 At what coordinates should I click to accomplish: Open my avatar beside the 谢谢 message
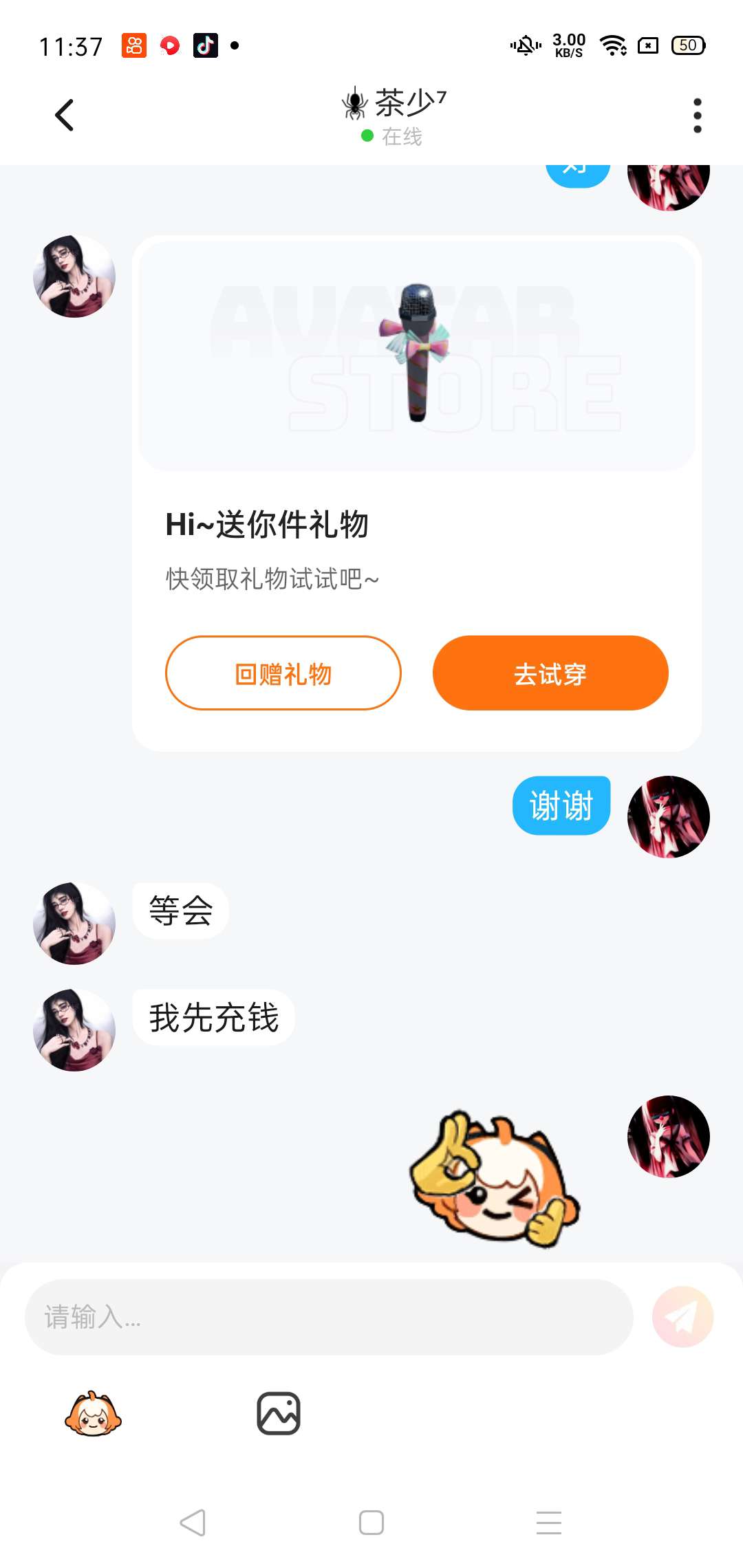(x=668, y=817)
